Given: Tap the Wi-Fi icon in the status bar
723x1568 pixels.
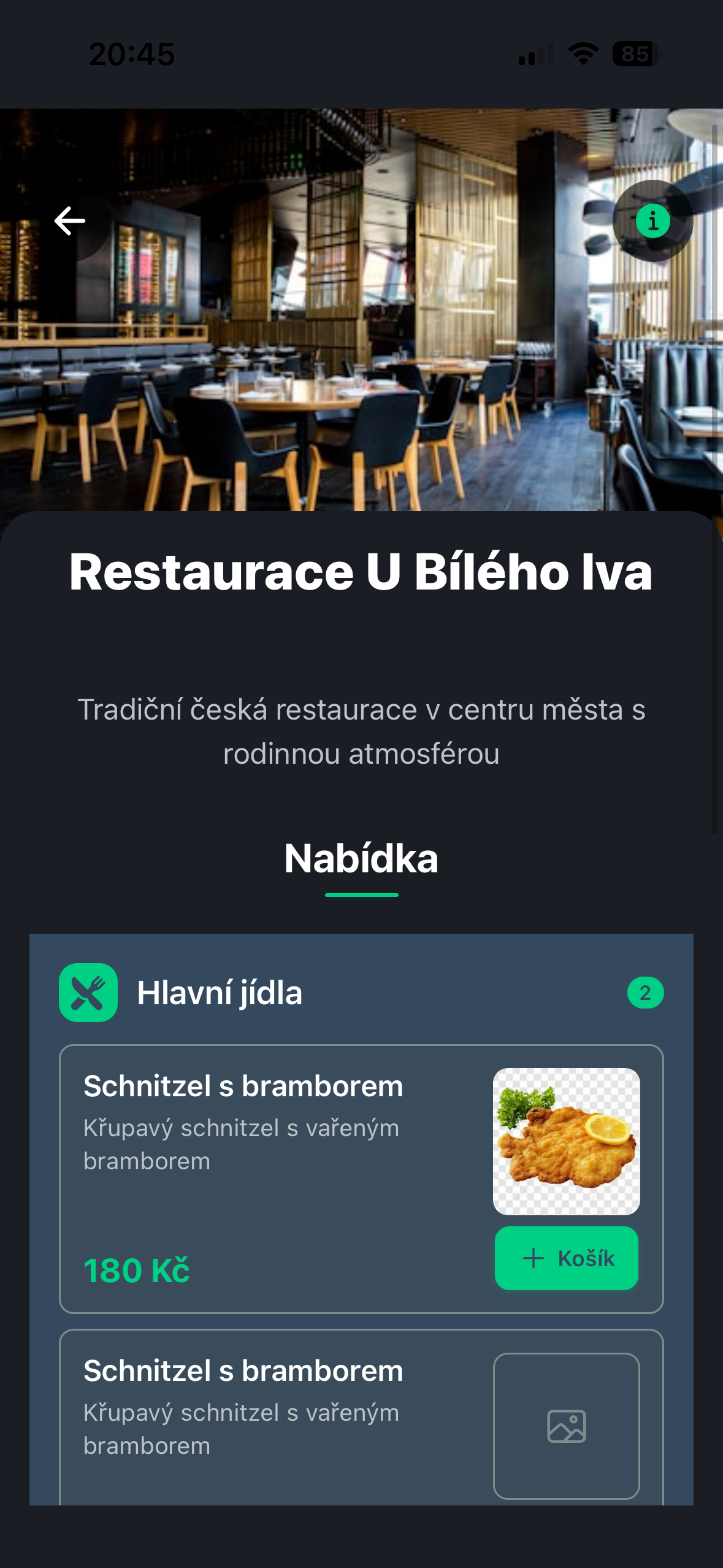Looking at the screenshot, I should tap(583, 54).
